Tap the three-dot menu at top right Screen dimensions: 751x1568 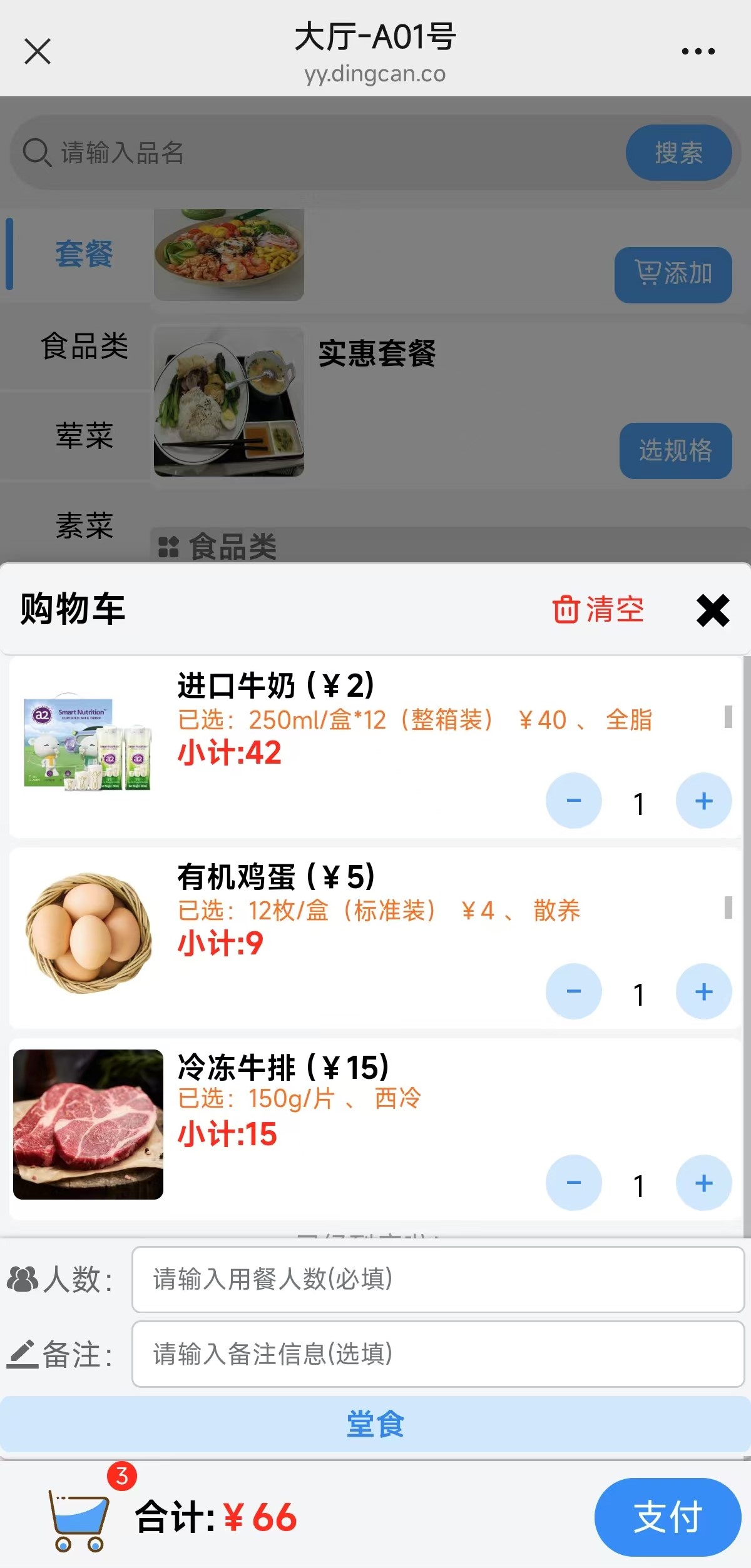[x=697, y=51]
